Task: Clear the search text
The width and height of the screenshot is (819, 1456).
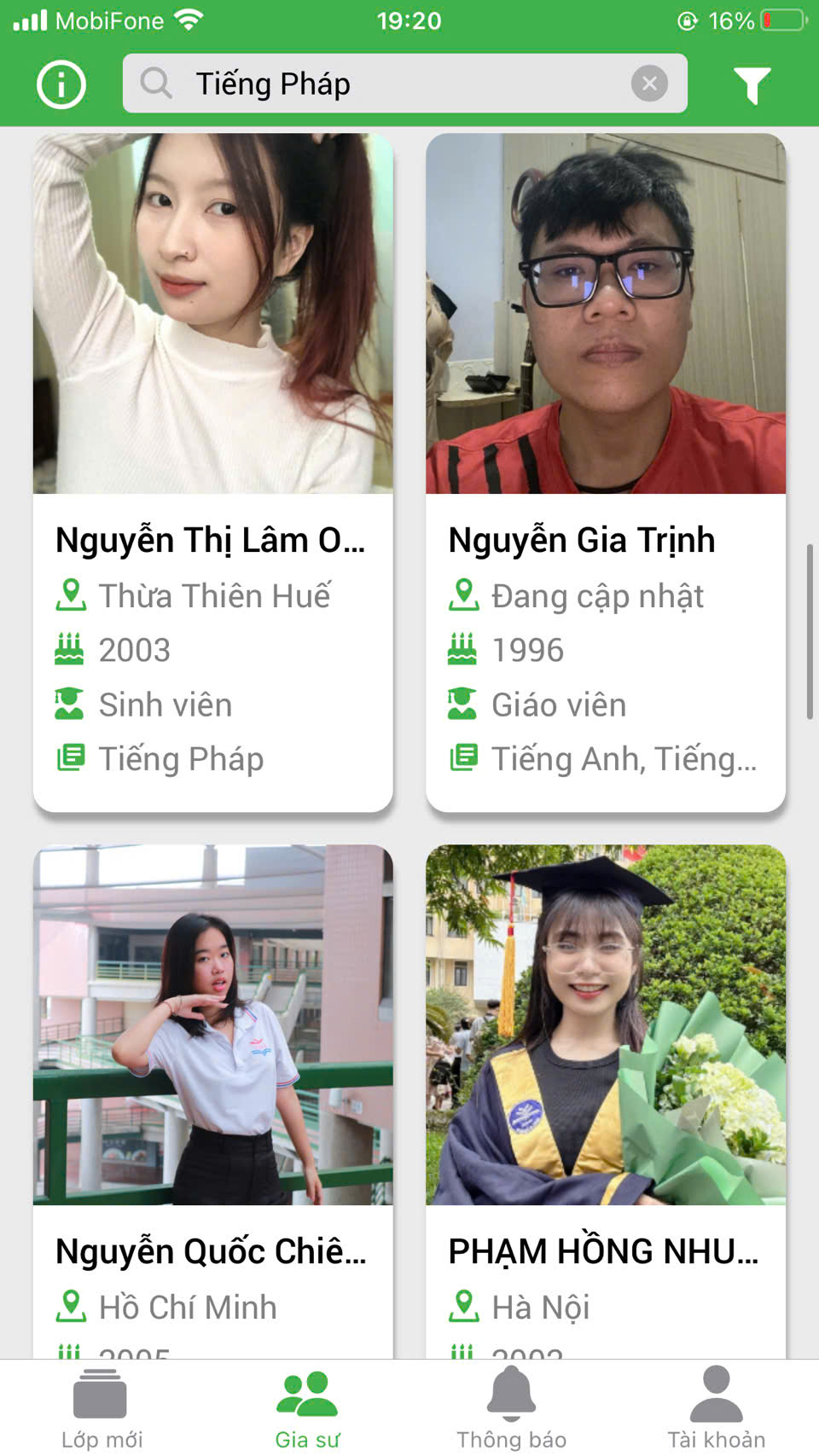Action: (649, 84)
